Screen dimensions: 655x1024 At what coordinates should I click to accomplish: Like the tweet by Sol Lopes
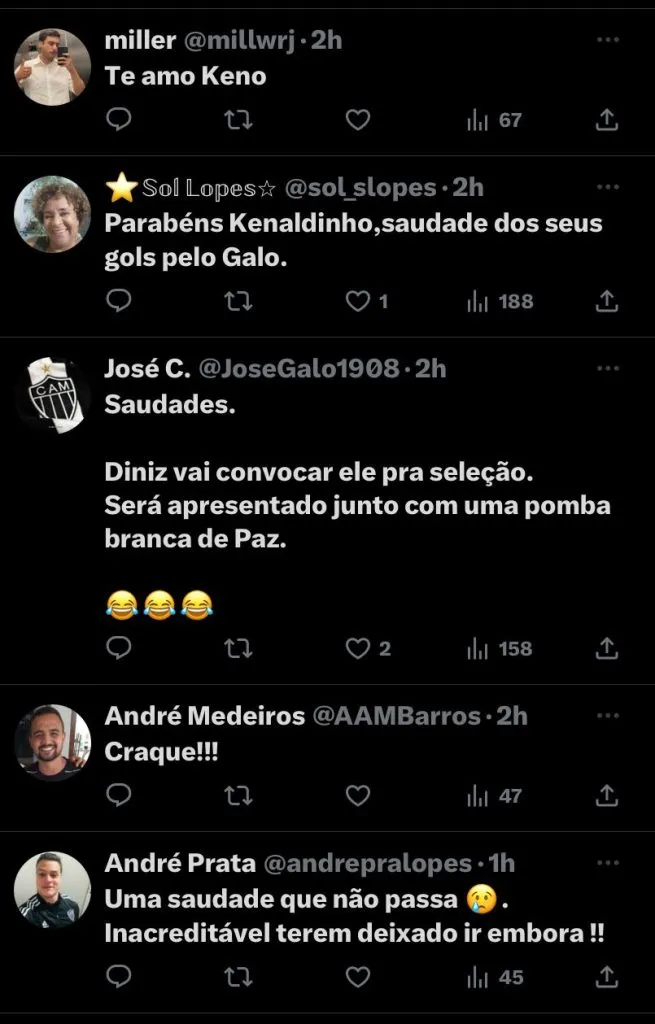pyautogui.click(x=358, y=301)
